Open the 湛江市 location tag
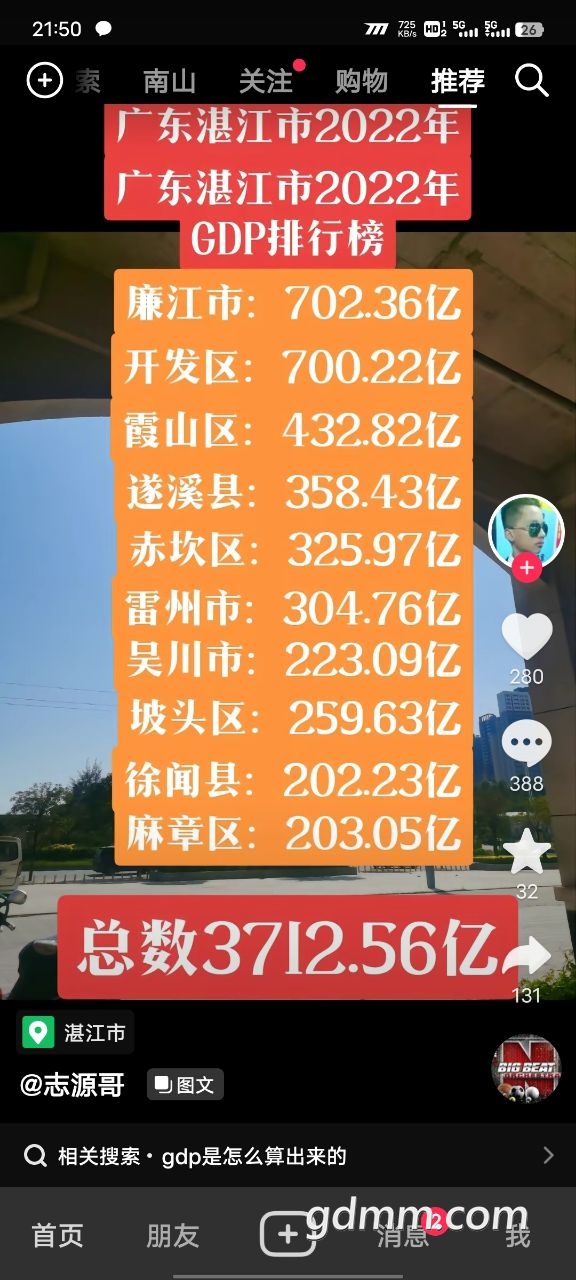The image size is (576, 1280). (x=75, y=1032)
